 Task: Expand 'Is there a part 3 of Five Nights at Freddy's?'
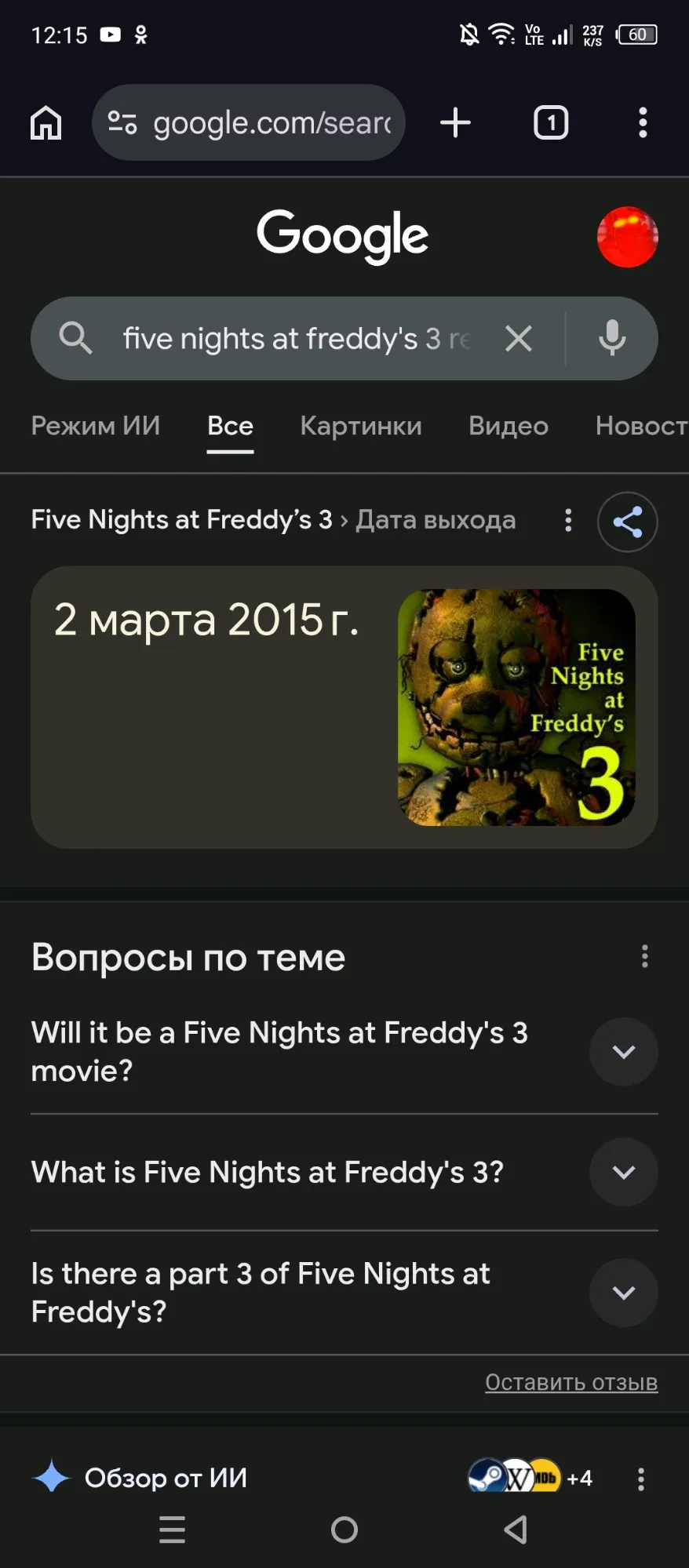point(623,1293)
